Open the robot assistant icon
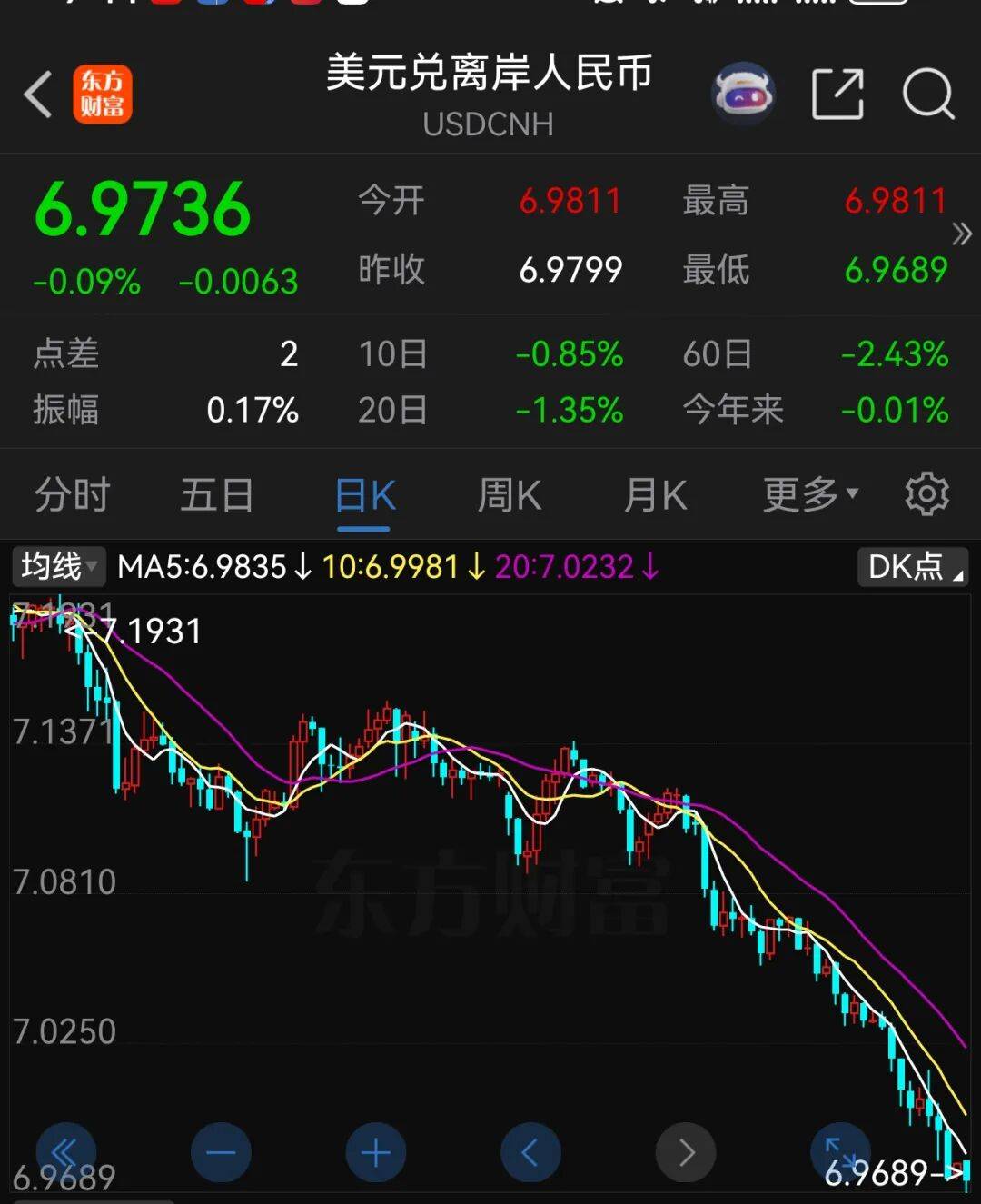Image resolution: width=981 pixels, height=1204 pixels. coord(743,93)
